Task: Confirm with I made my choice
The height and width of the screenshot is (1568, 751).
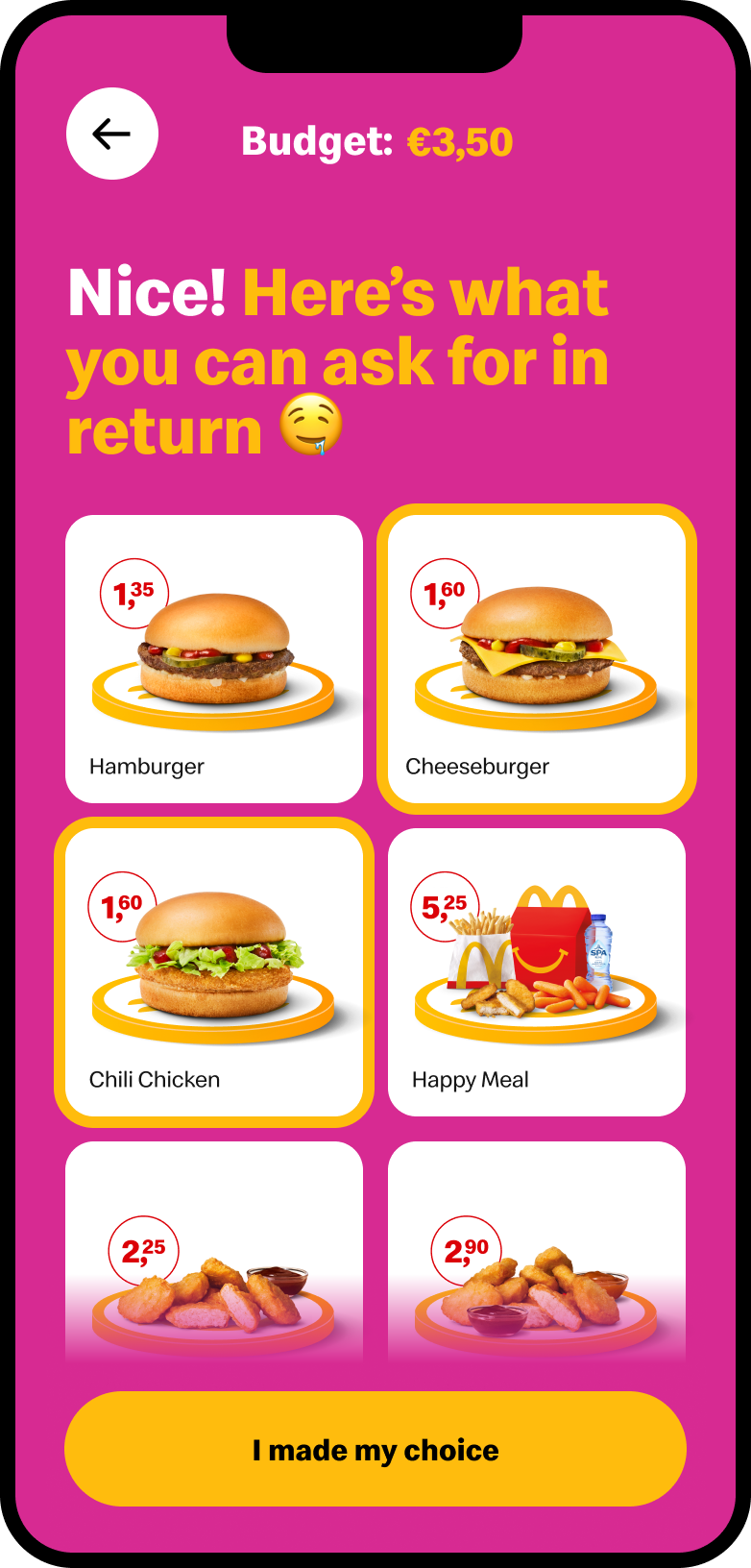Action: click(x=375, y=1449)
